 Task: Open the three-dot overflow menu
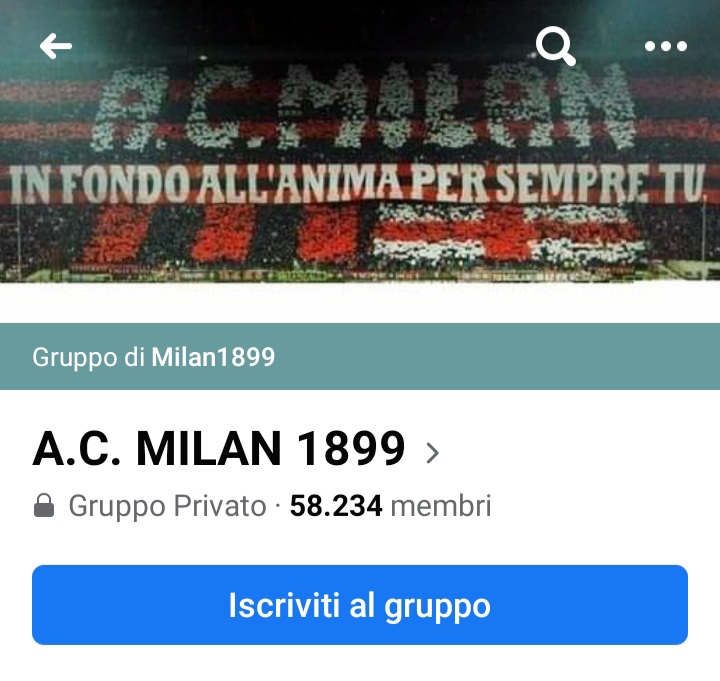click(666, 46)
